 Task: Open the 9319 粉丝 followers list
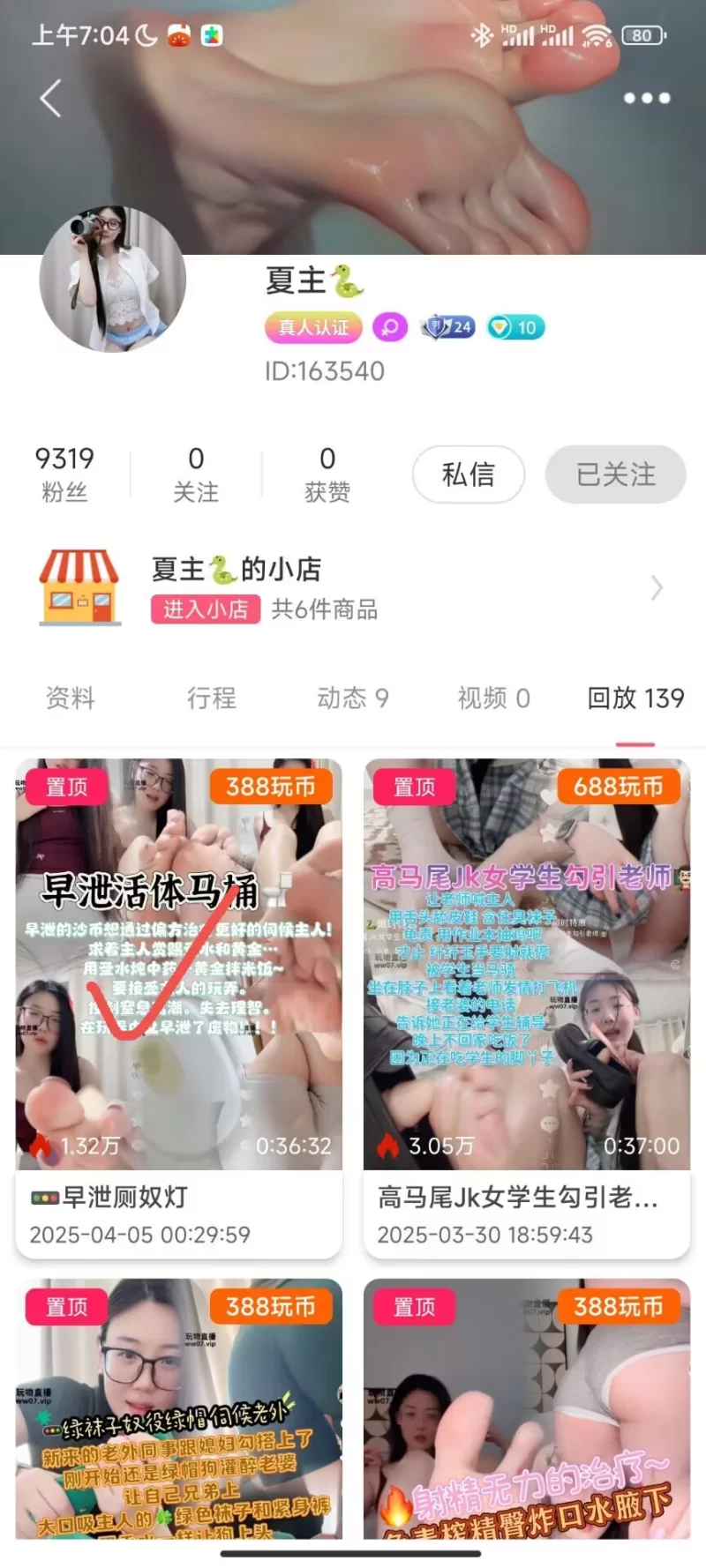point(64,474)
